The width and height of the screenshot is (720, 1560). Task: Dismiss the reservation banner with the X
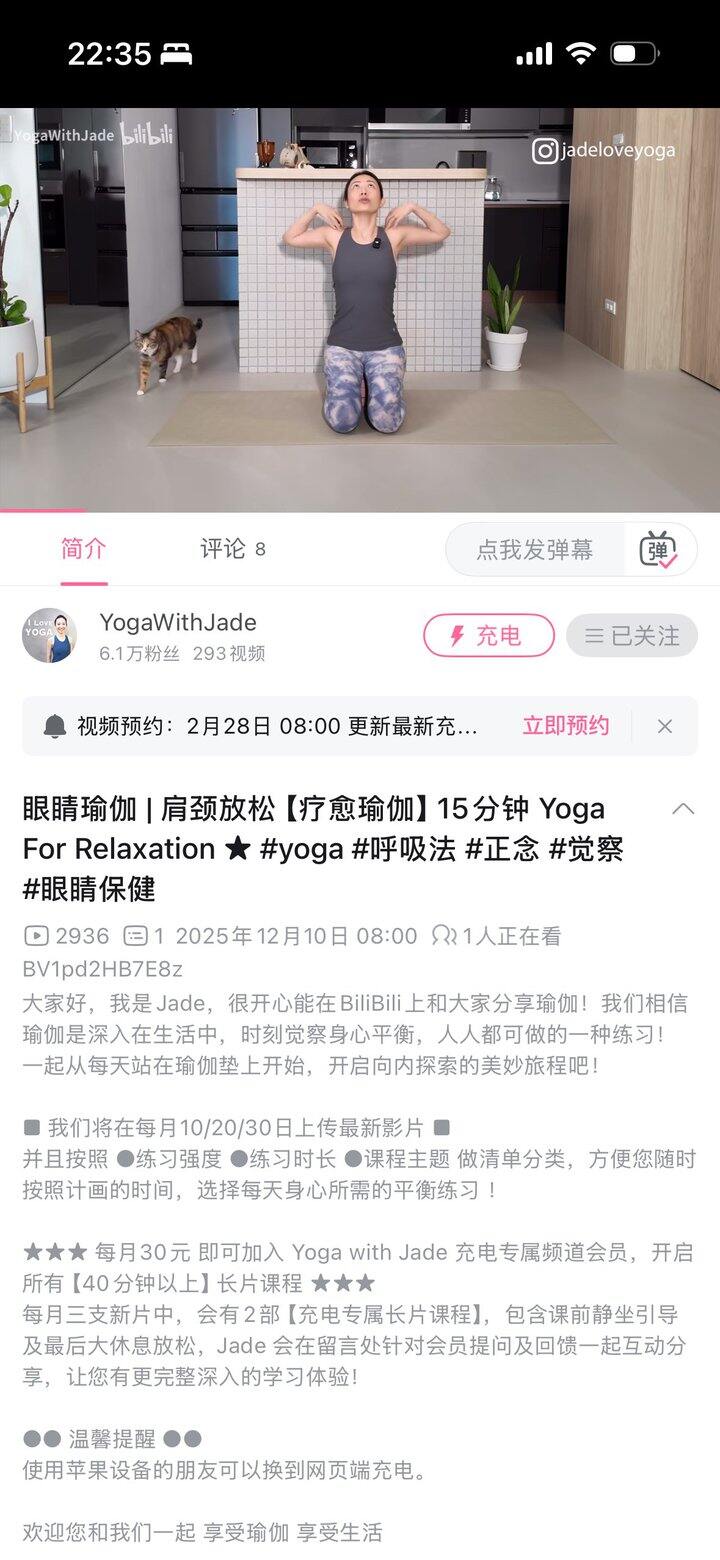click(x=666, y=727)
